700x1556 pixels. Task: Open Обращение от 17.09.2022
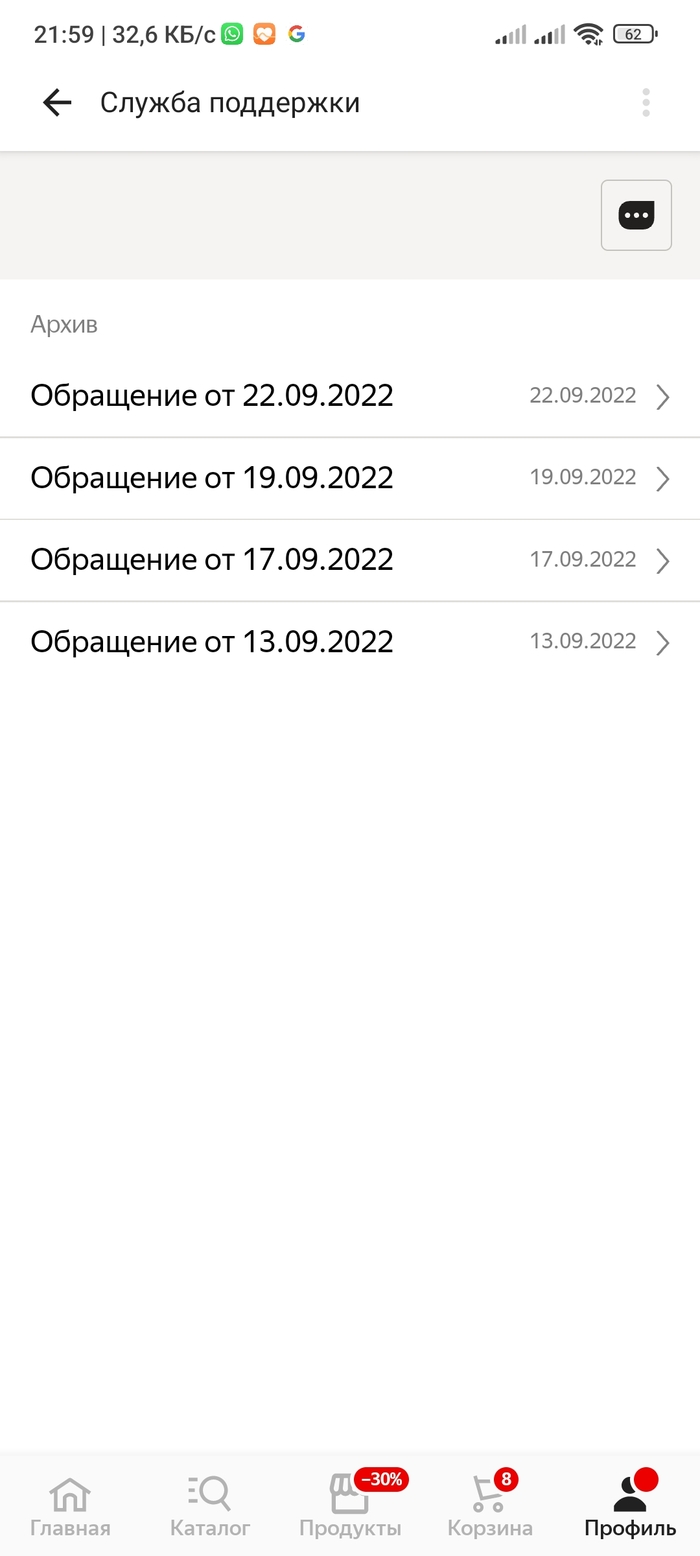pyautogui.click(x=350, y=560)
